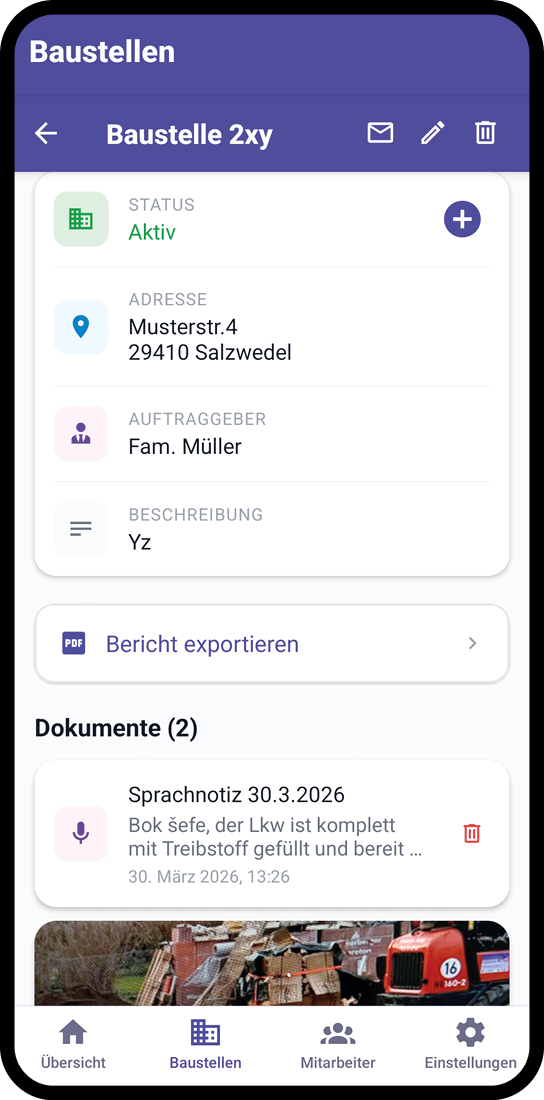Delete the Sprachnotiz 30.3.2026 document
This screenshot has width=544, height=1100.
click(x=472, y=833)
